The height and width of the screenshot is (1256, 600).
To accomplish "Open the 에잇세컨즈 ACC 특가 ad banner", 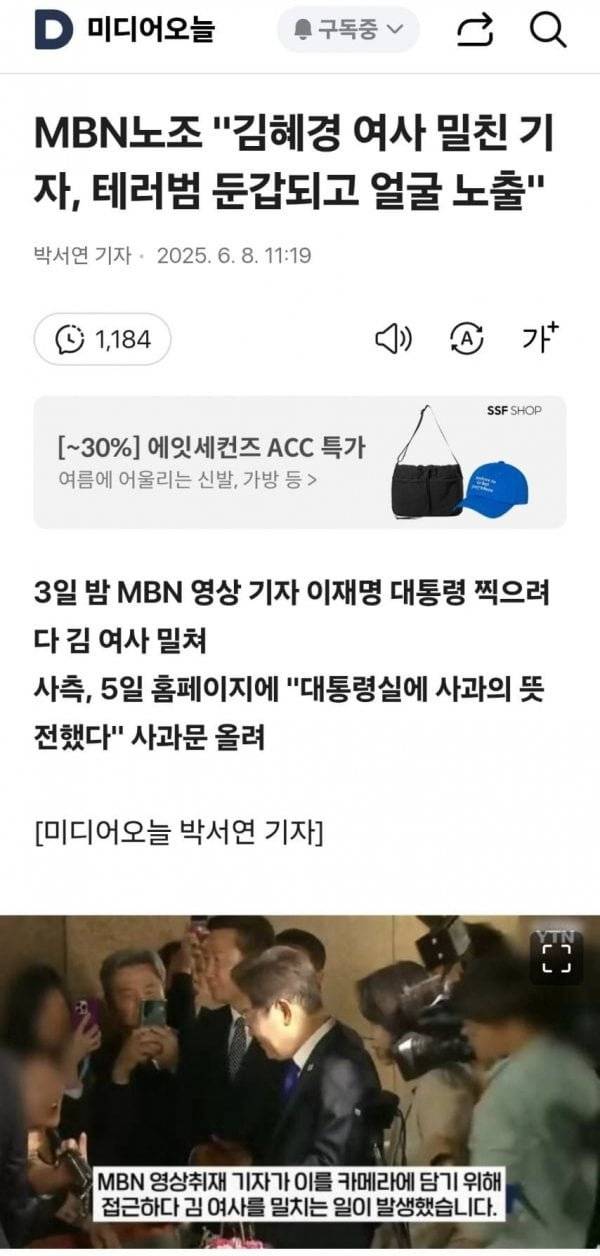I will pyautogui.click(x=300, y=462).
